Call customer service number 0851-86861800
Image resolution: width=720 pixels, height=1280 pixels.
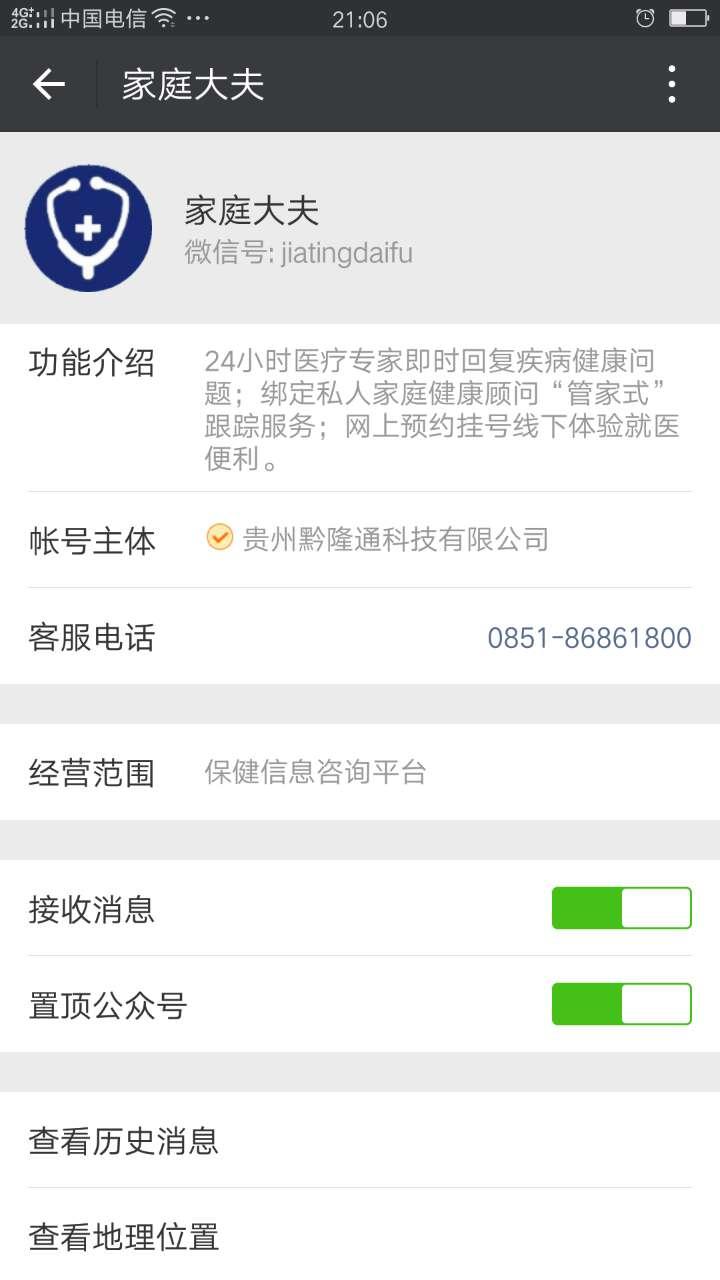pyautogui.click(x=589, y=638)
